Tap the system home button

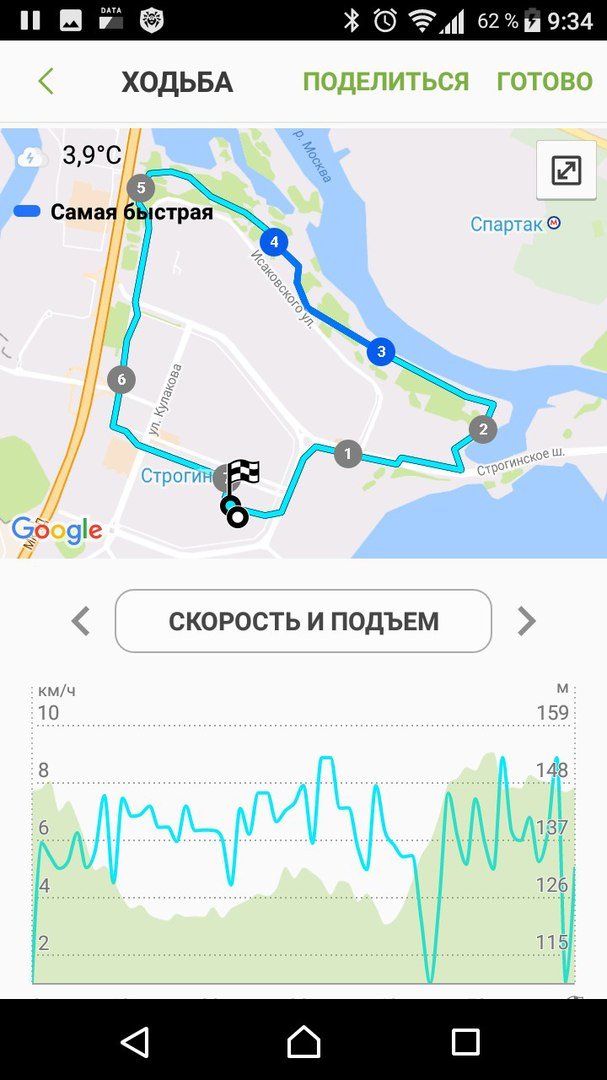tap(304, 1041)
